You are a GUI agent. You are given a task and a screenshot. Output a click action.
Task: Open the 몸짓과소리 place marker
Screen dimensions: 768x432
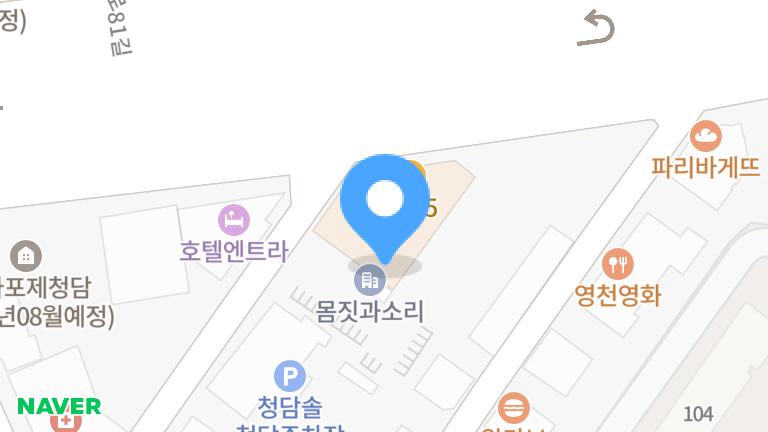pos(370,281)
